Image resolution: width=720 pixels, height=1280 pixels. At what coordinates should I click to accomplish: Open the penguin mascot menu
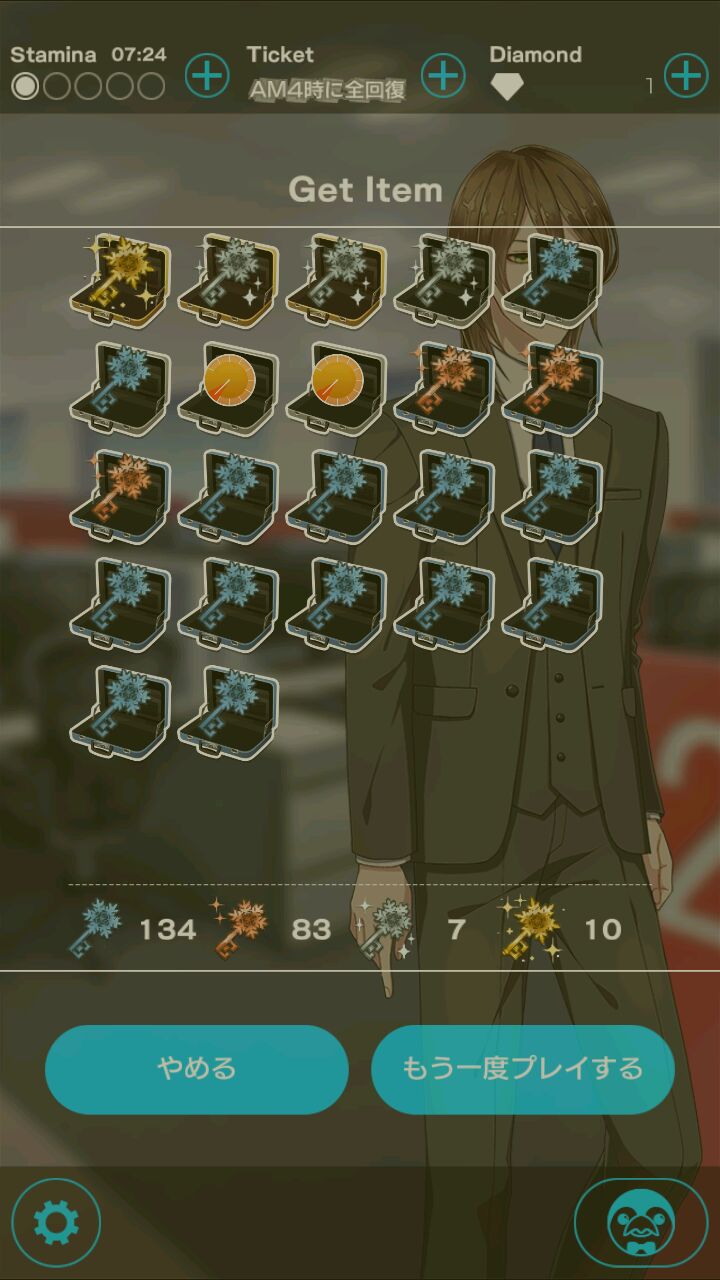tap(640, 1222)
